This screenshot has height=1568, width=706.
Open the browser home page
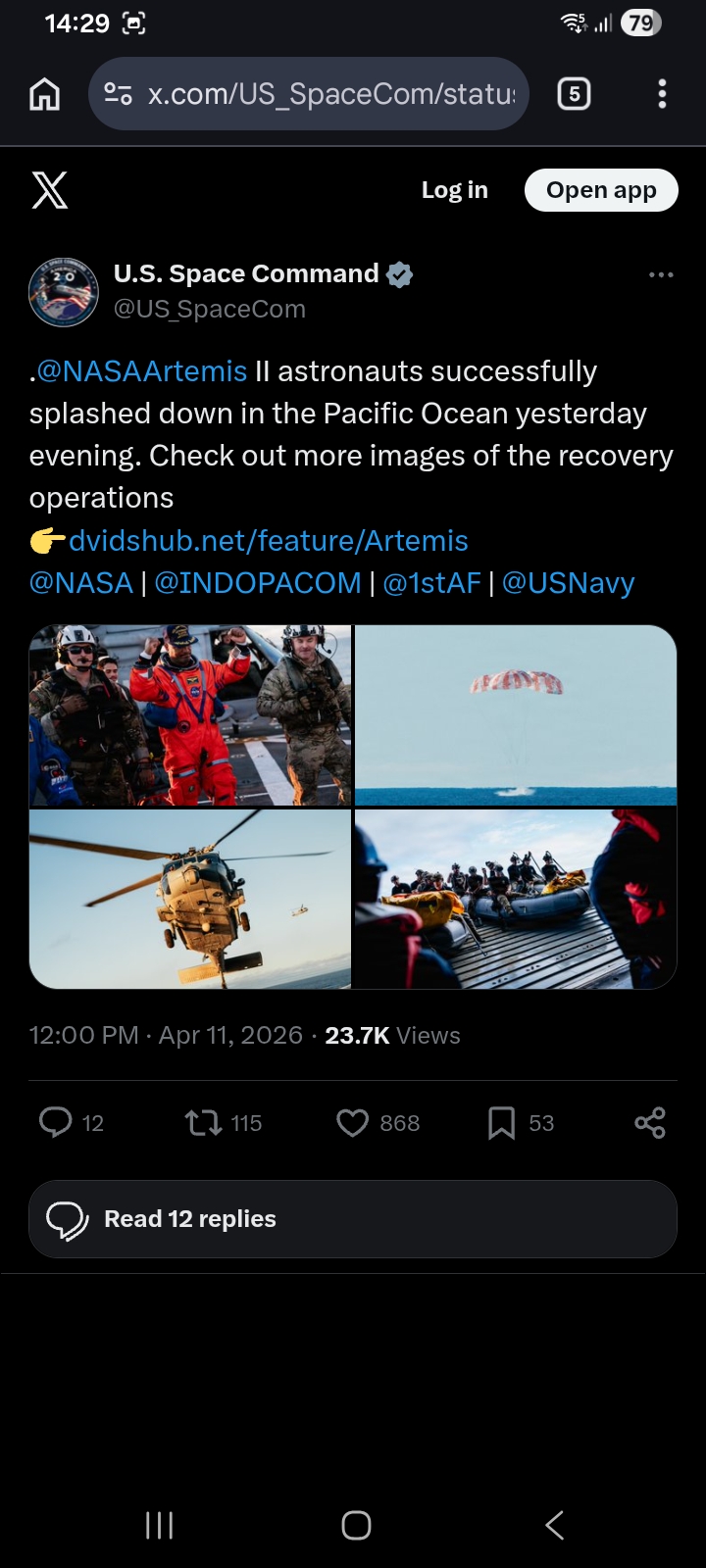coord(45,94)
